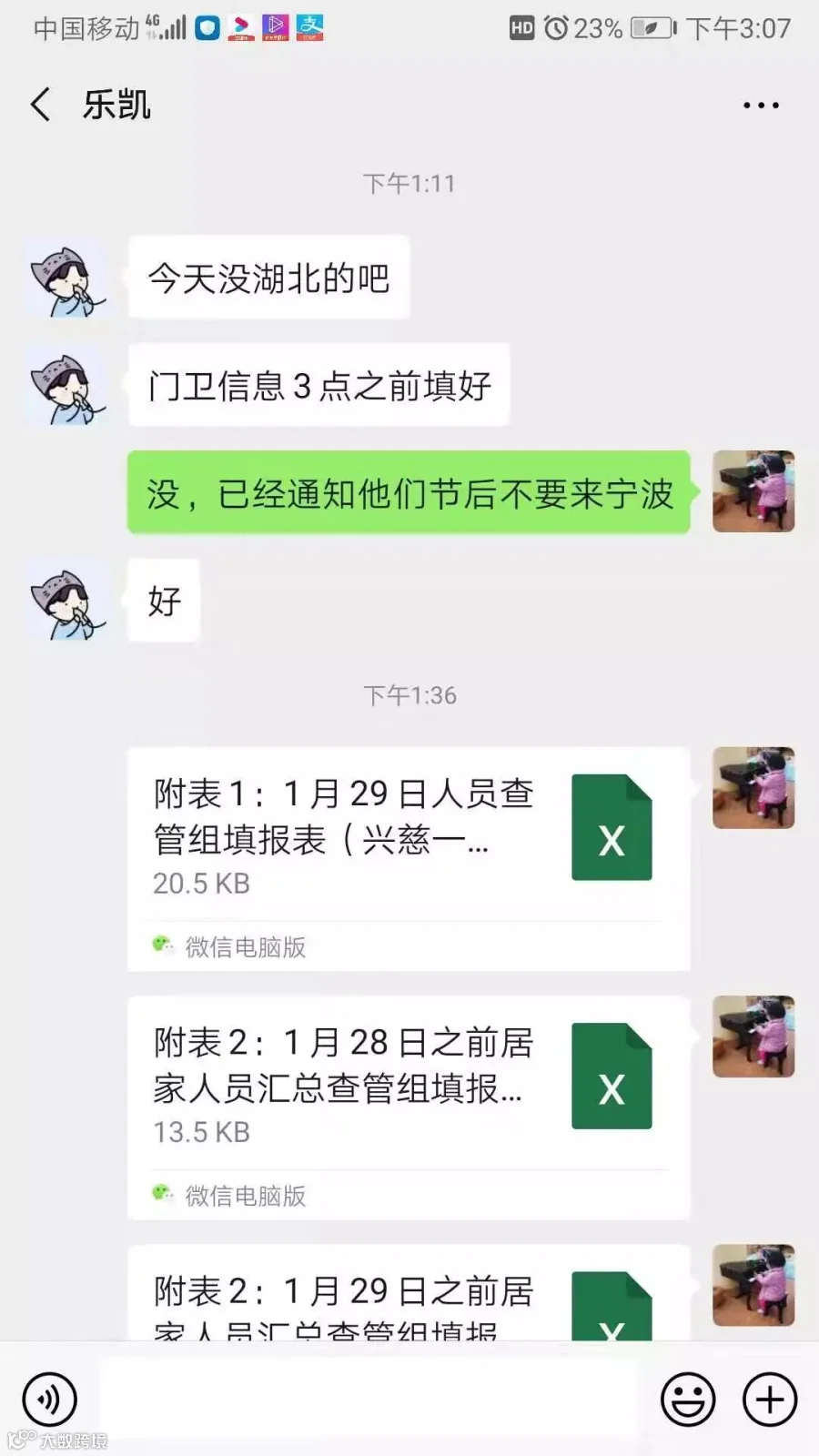Screen dimensions: 819x1456
Task: Tap the message text field
Action: [369, 1400]
